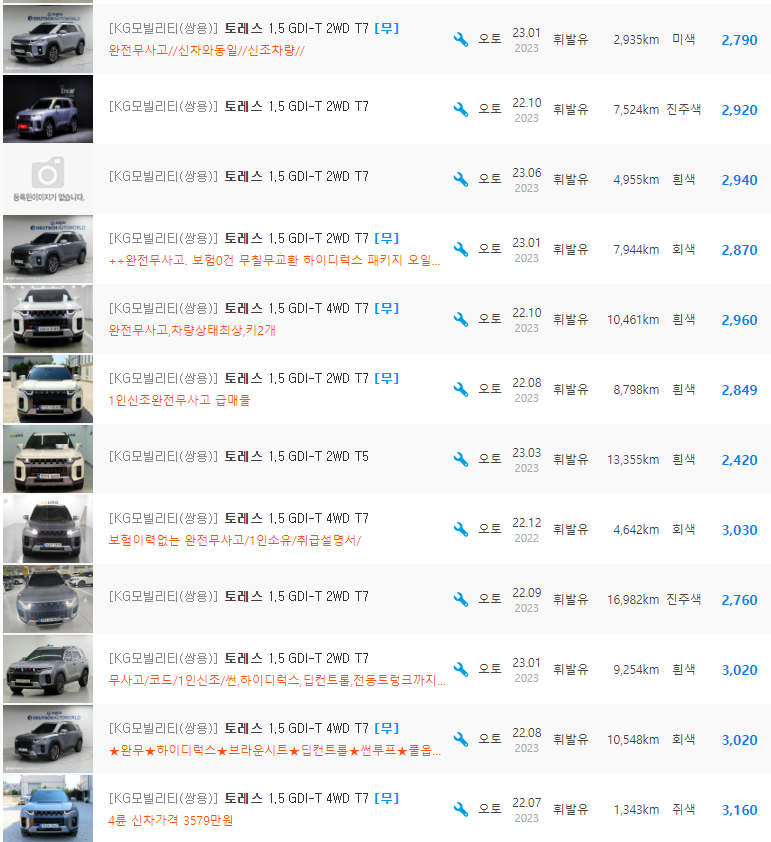Open the white Torres thumbnail on the 10,461km listing
This screenshot has width=771, height=842.
47,318
